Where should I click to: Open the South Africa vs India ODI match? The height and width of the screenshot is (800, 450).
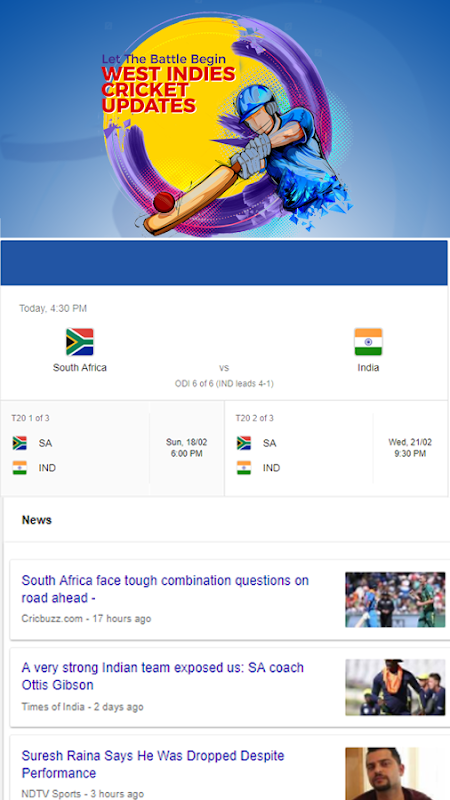pyautogui.click(x=224, y=343)
